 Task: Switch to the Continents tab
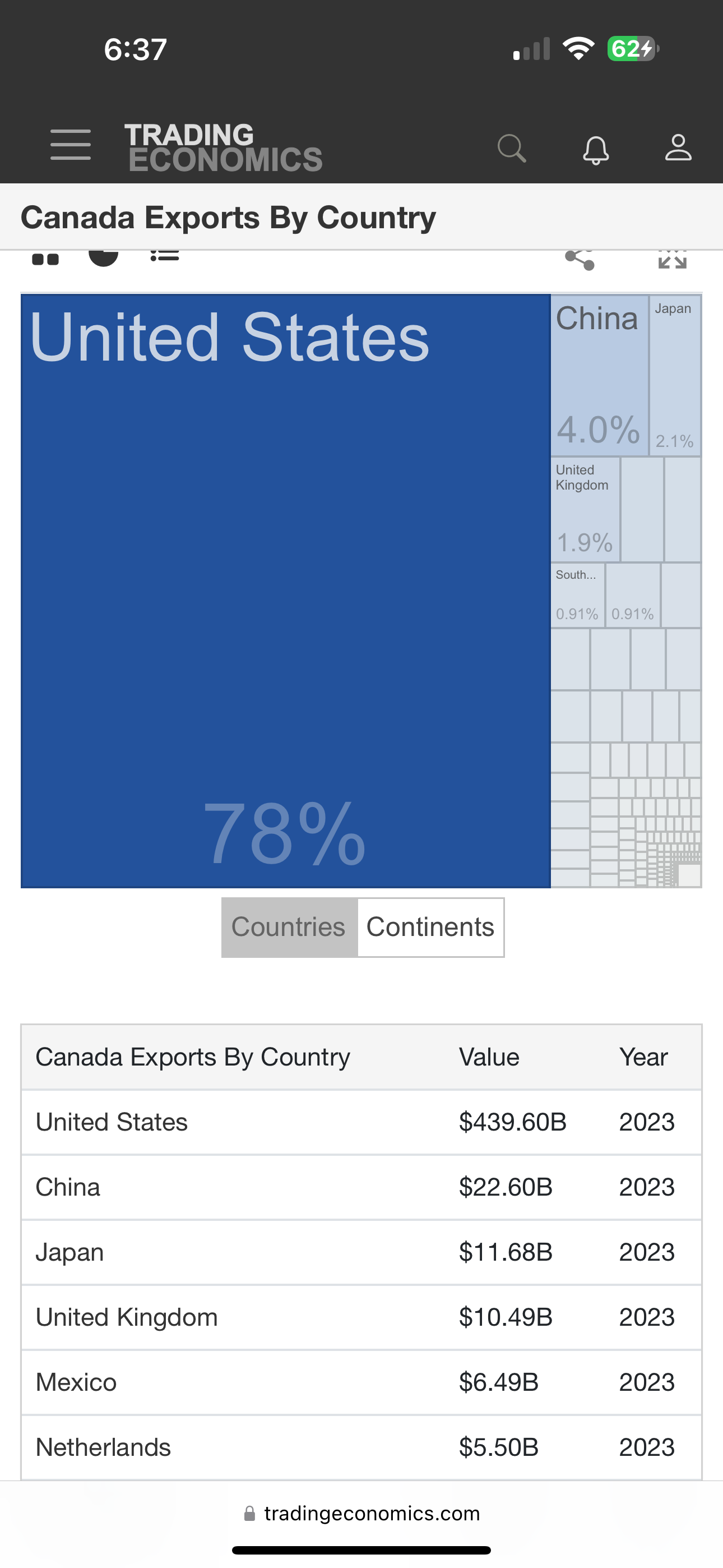click(x=430, y=927)
